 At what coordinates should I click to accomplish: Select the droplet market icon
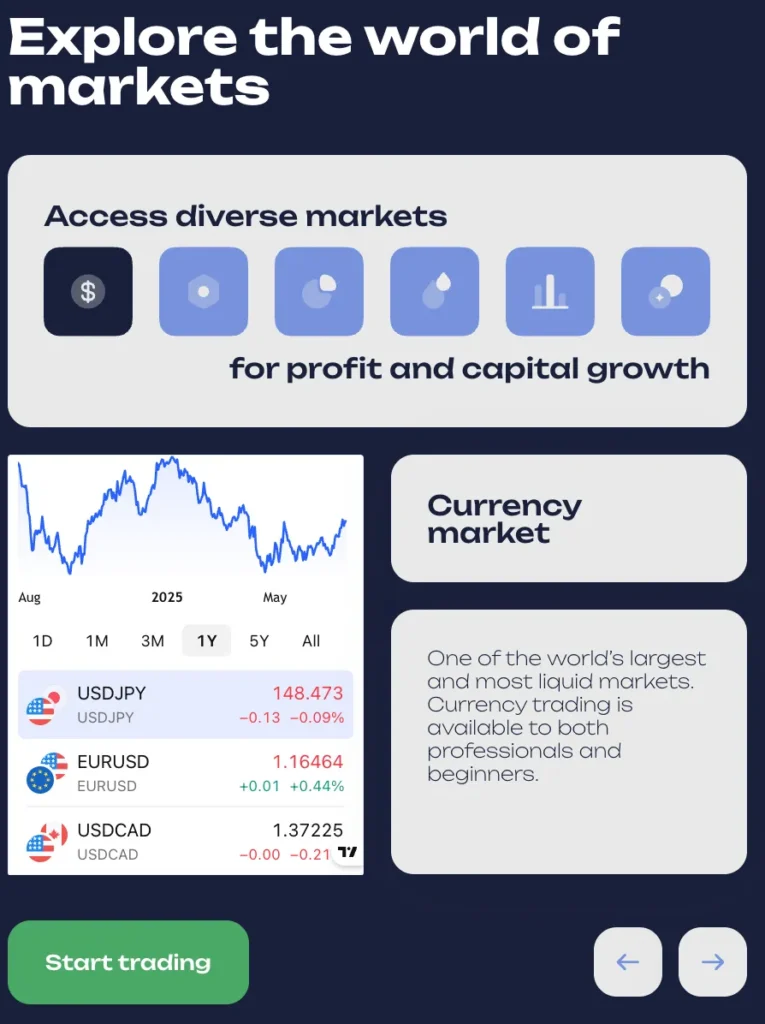tap(434, 291)
